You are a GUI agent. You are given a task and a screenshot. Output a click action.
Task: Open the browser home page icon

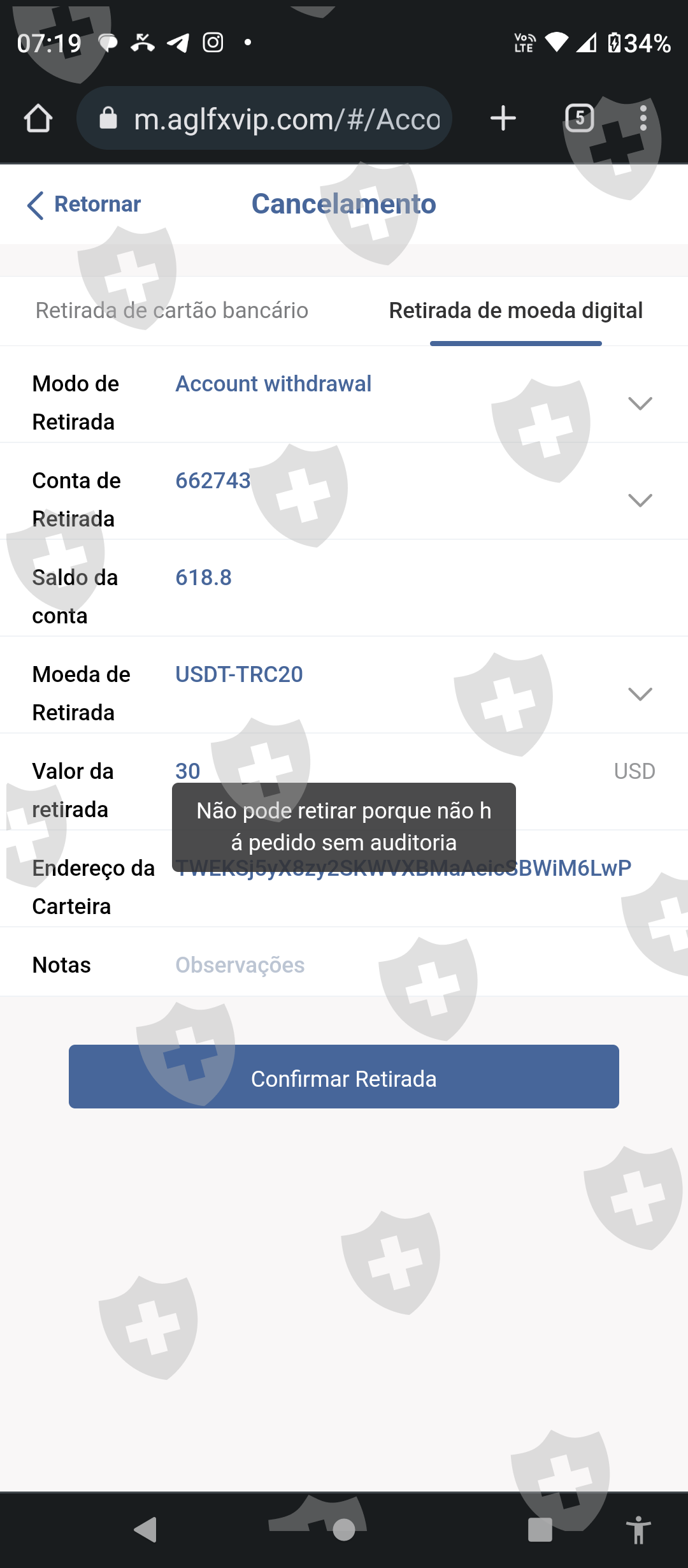pyautogui.click(x=38, y=119)
